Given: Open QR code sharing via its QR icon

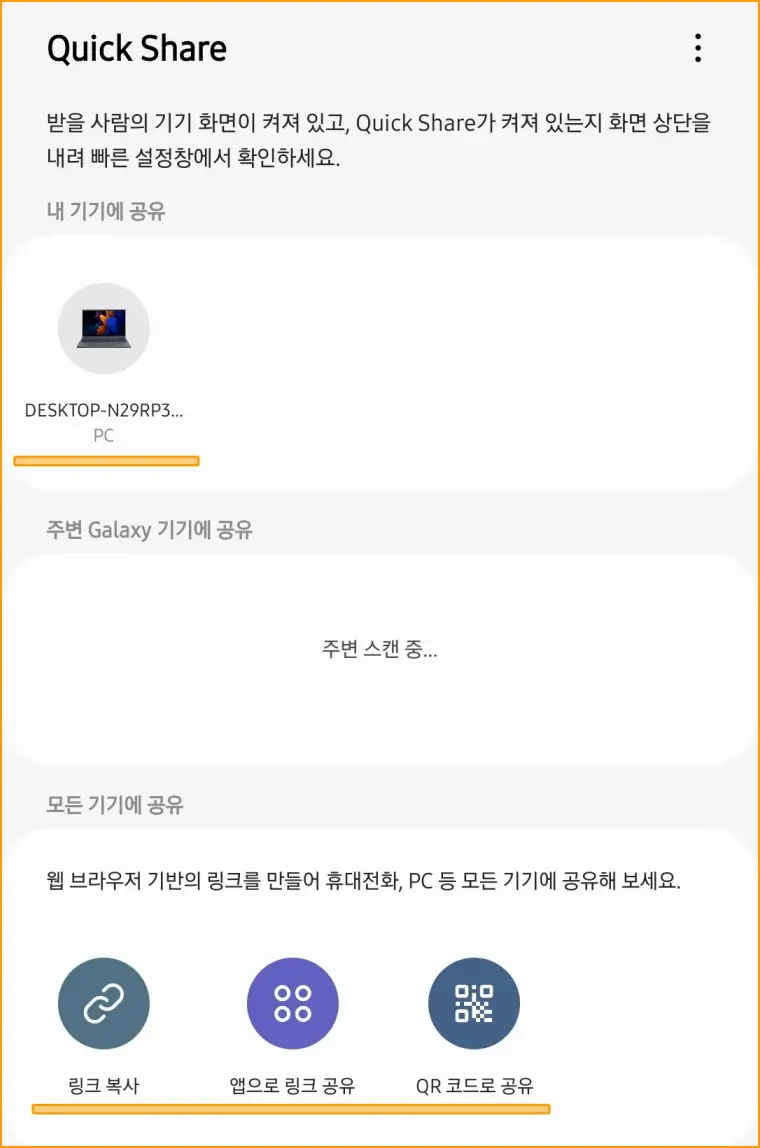Looking at the screenshot, I should click(474, 1003).
